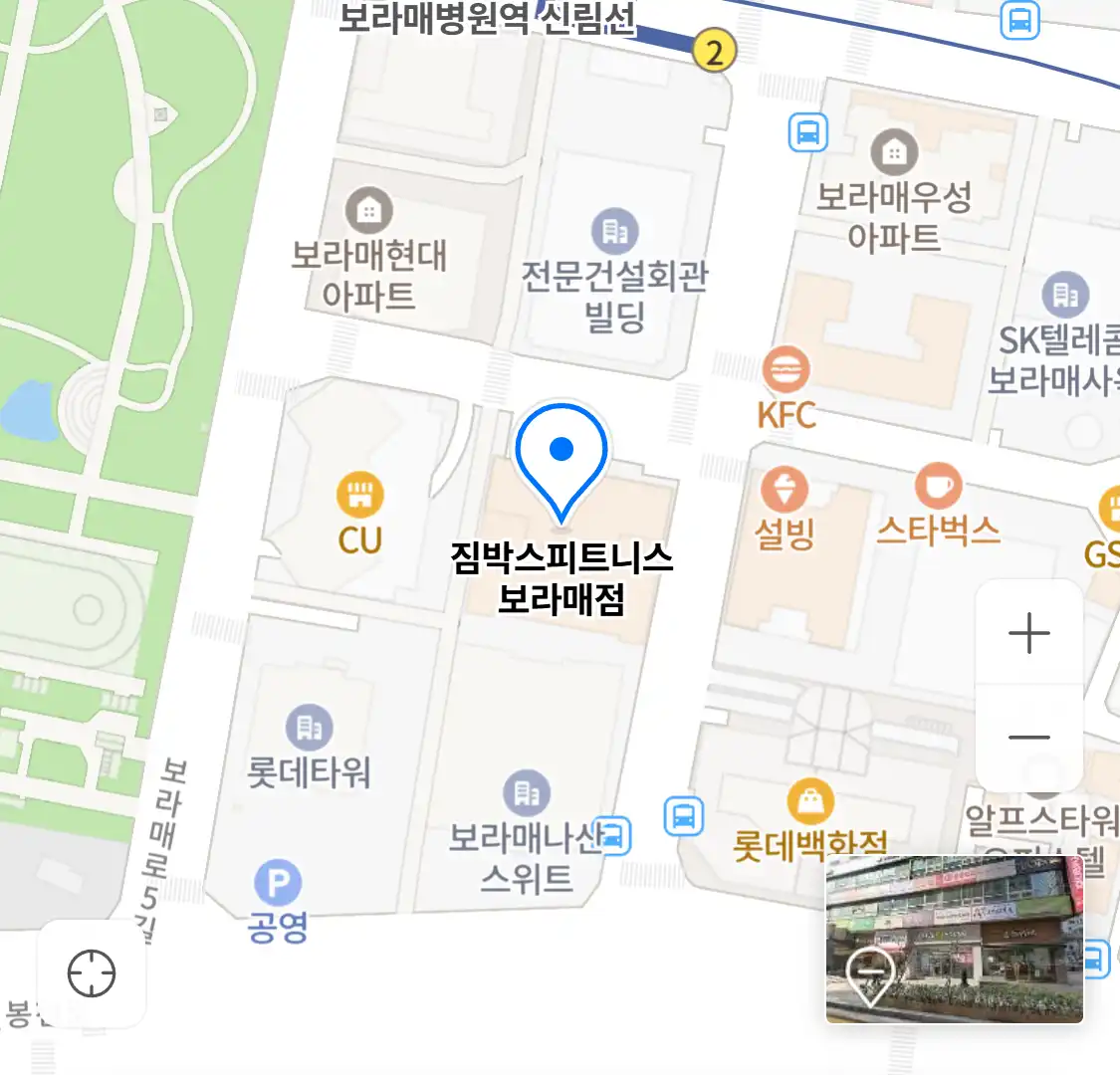Viewport: 1120px width, 1075px height.
Task: Open the 설빙 dessert shop marker
Action: tap(784, 491)
